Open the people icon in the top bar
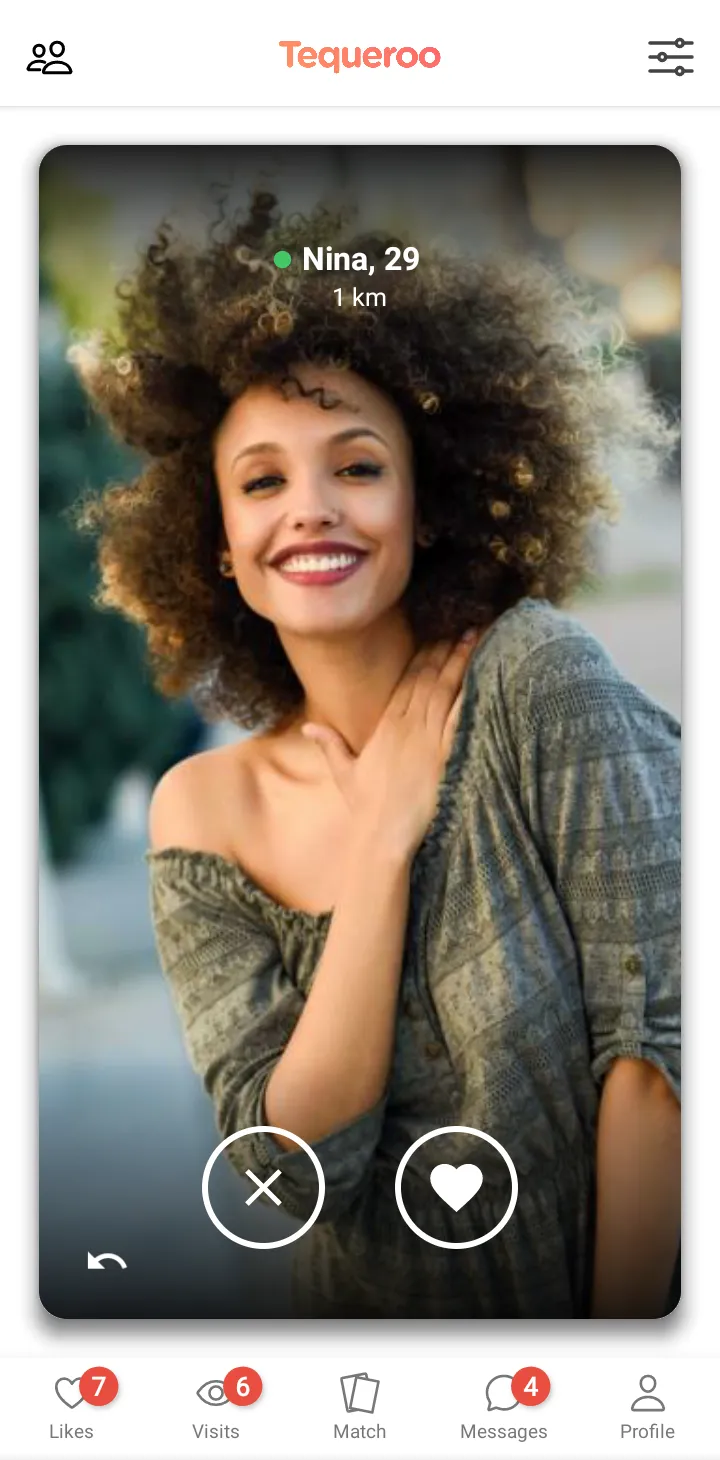Image resolution: width=720 pixels, height=1460 pixels. click(49, 57)
